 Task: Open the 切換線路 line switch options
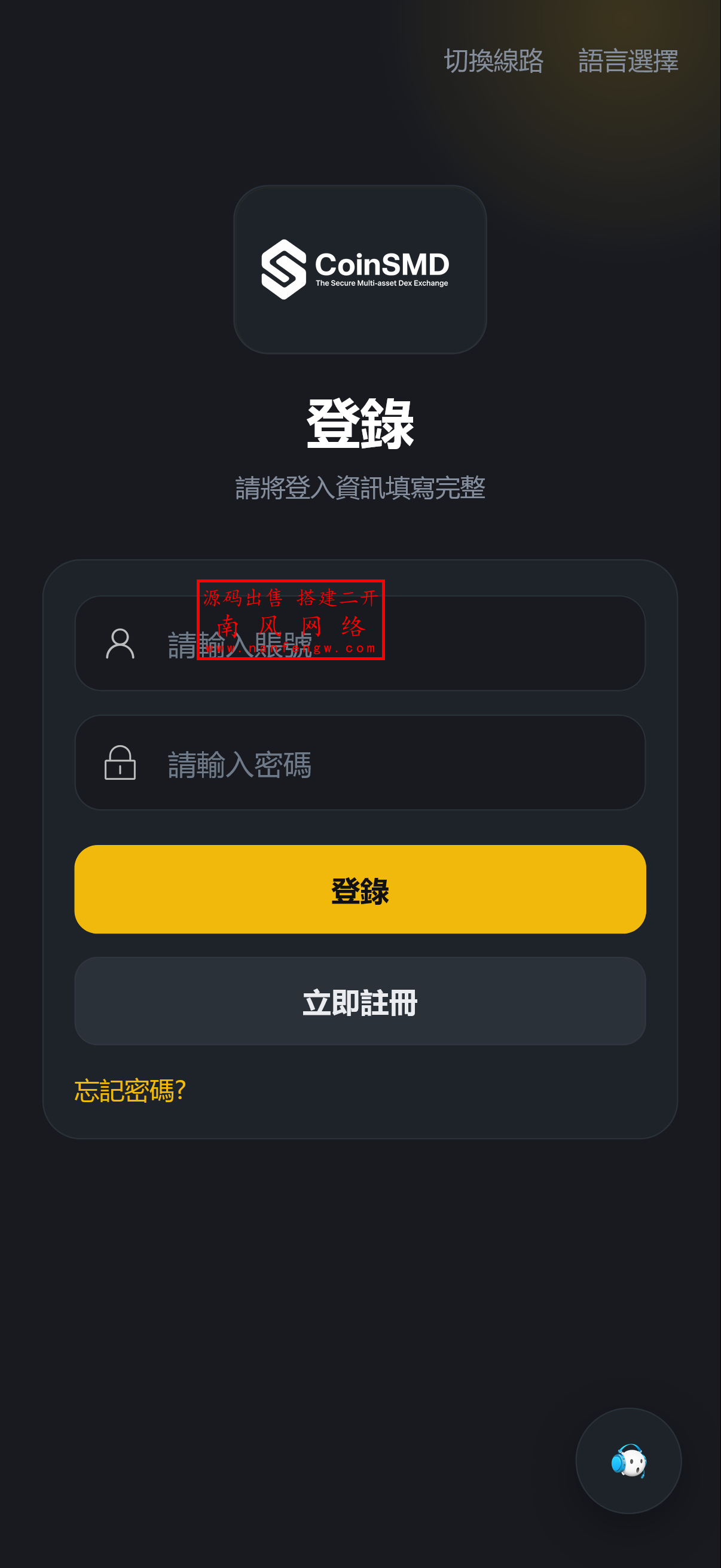(x=493, y=61)
